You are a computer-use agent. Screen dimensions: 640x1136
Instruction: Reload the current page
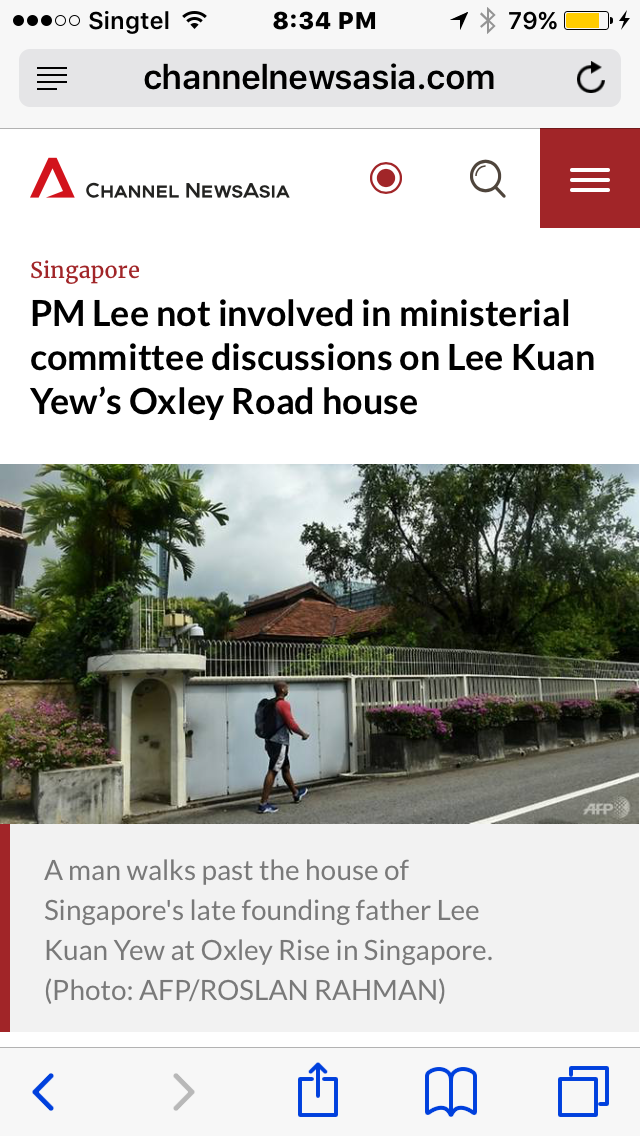(x=590, y=78)
